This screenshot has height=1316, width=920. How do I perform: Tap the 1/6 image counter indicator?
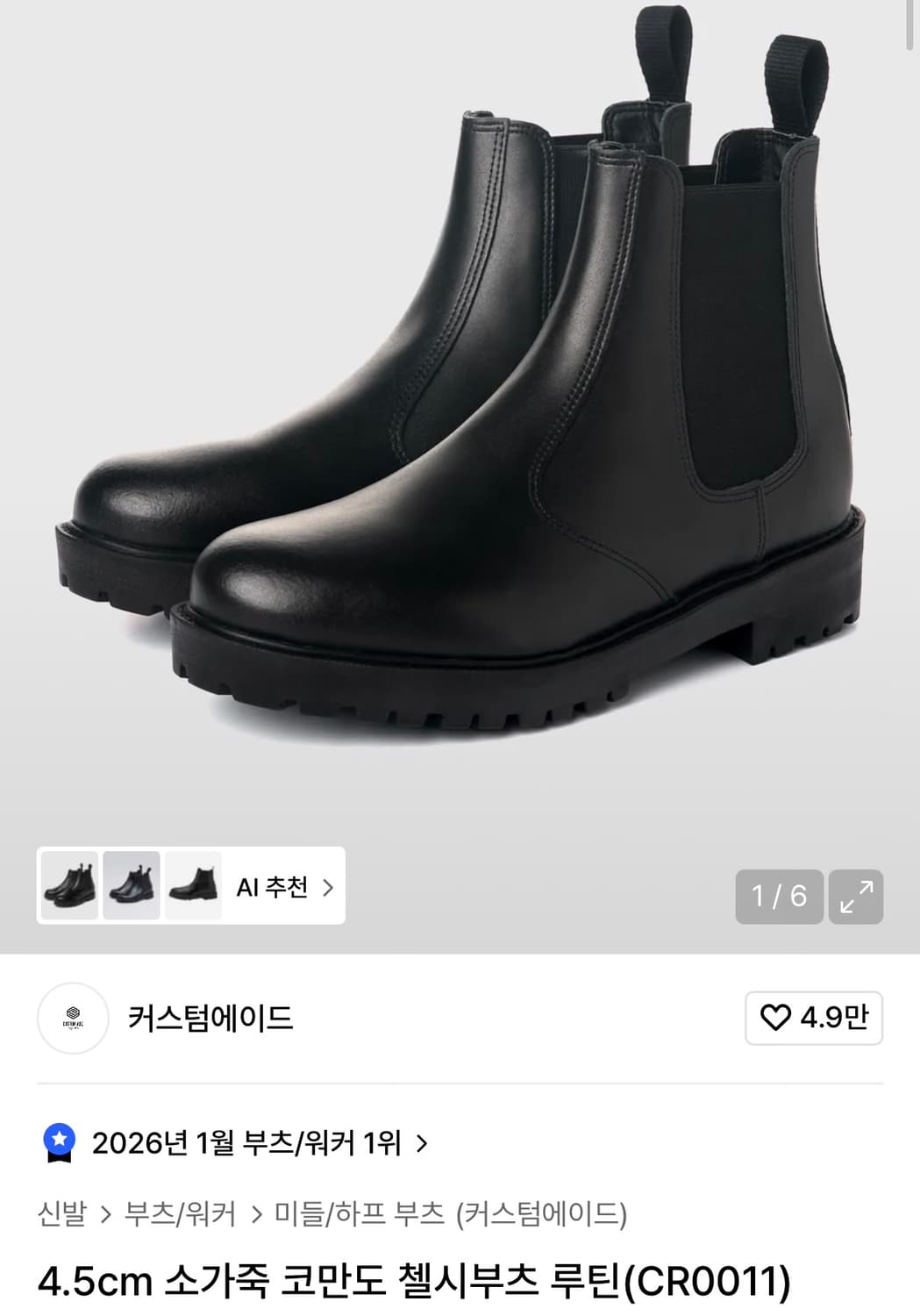(x=778, y=897)
